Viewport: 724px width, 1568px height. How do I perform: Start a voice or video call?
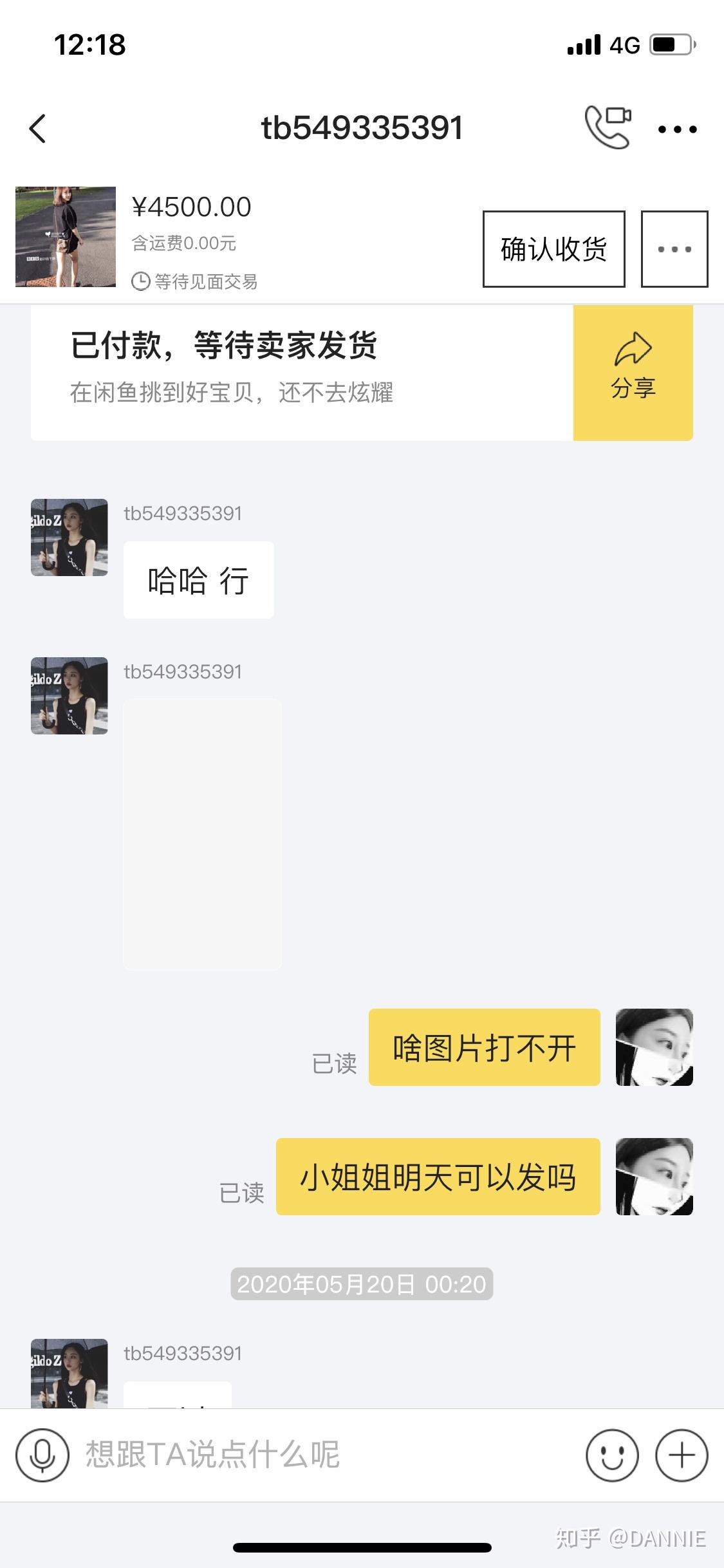pos(608,127)
